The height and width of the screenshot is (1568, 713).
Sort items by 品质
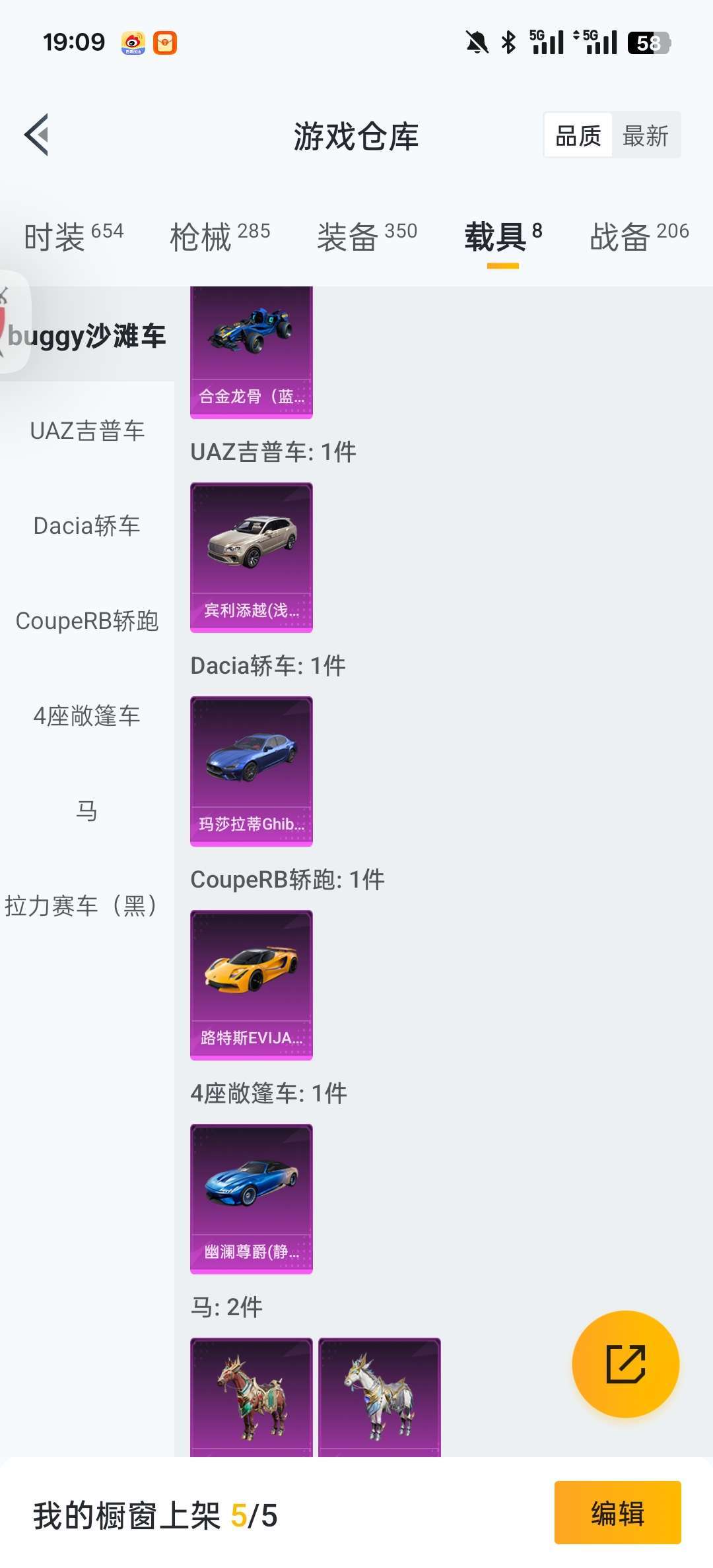coord(578,136)
